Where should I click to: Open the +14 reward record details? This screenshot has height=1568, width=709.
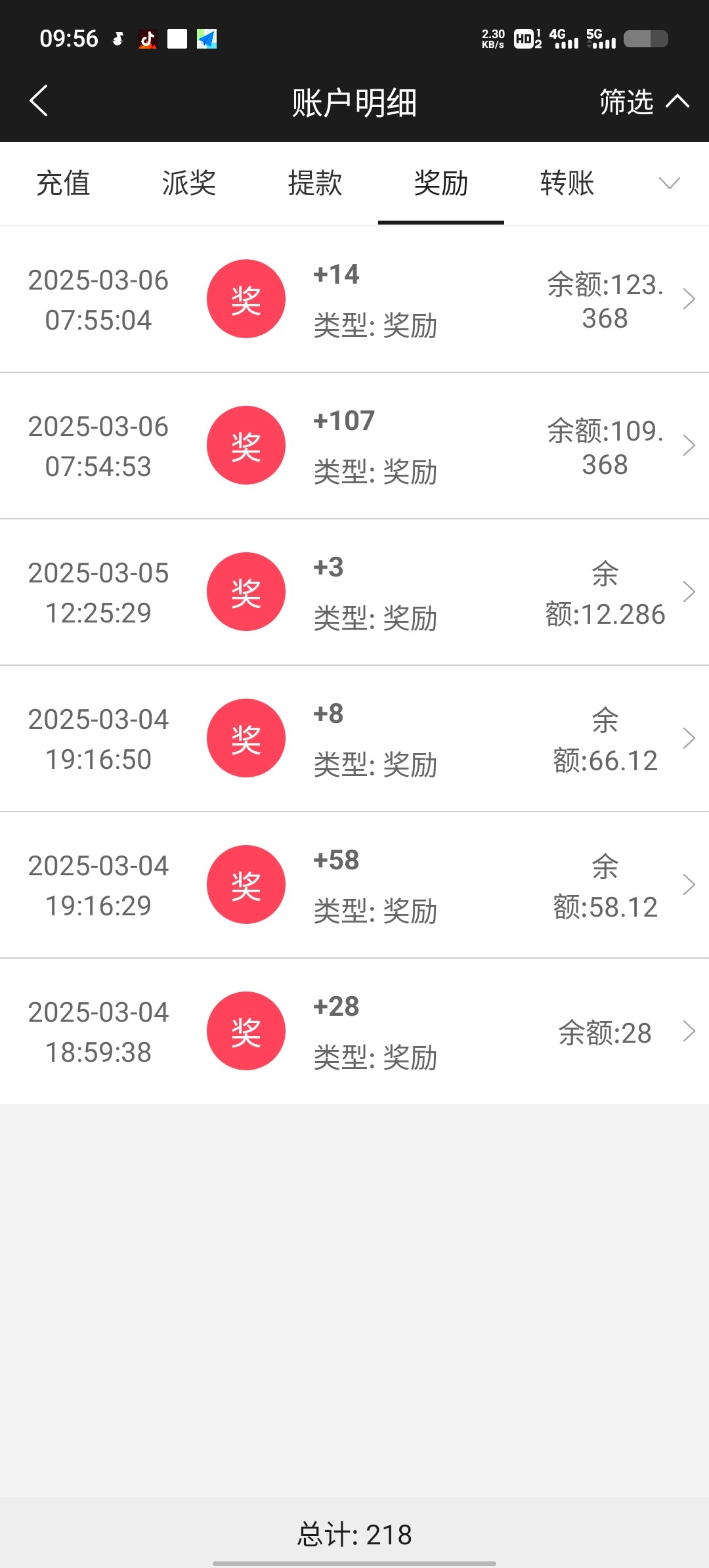coord(354,299)
